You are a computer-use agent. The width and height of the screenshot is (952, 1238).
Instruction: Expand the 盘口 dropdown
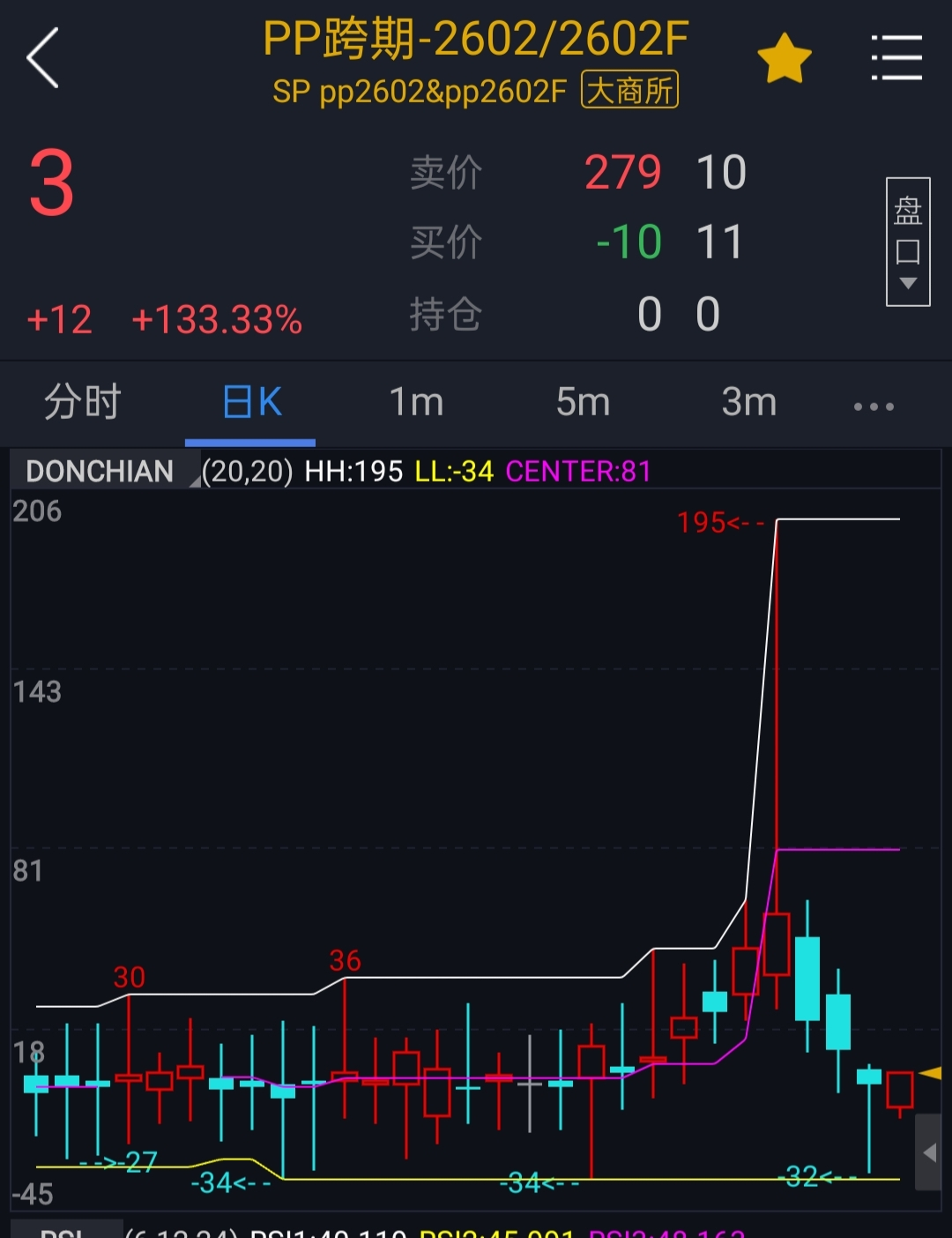[x=907, y=242]
